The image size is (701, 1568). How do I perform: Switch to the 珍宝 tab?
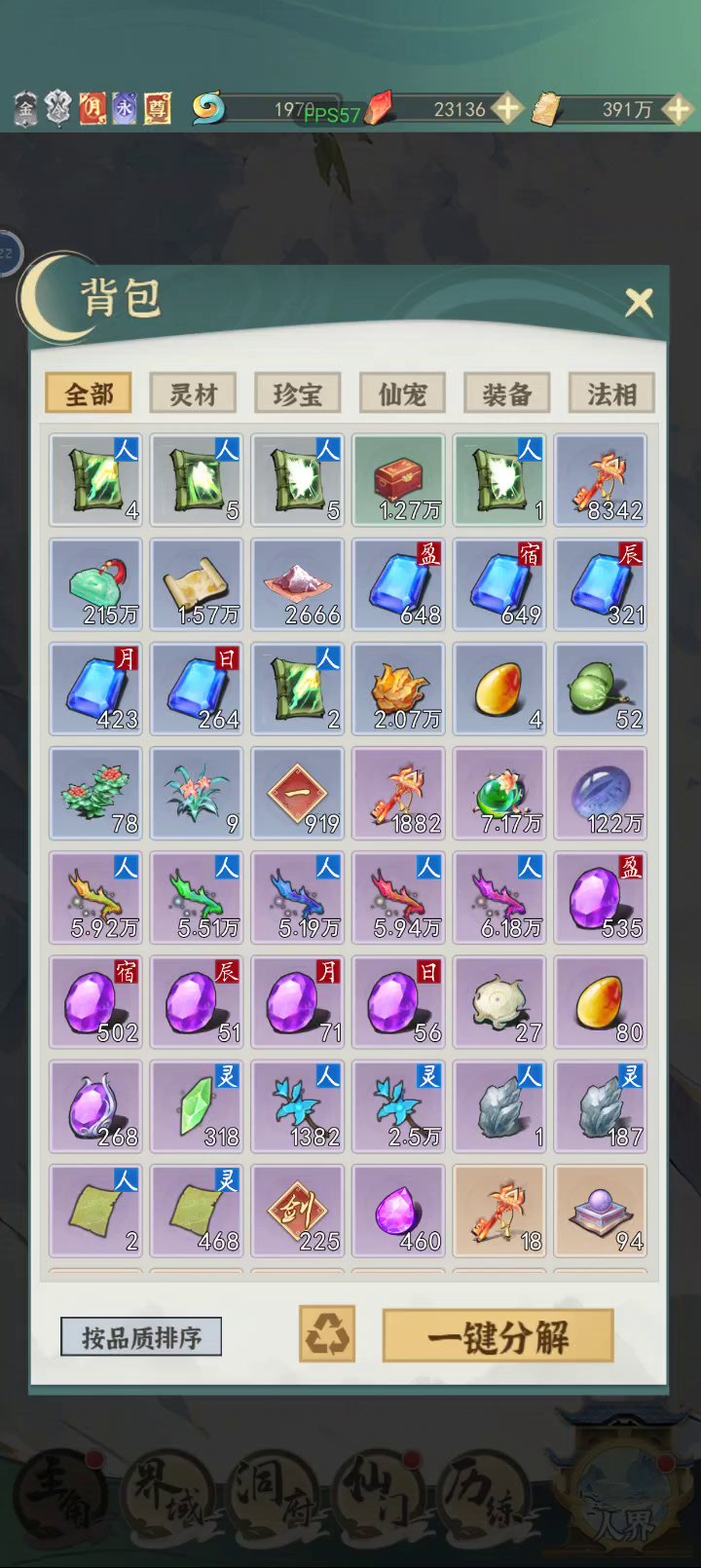[297, 393]
